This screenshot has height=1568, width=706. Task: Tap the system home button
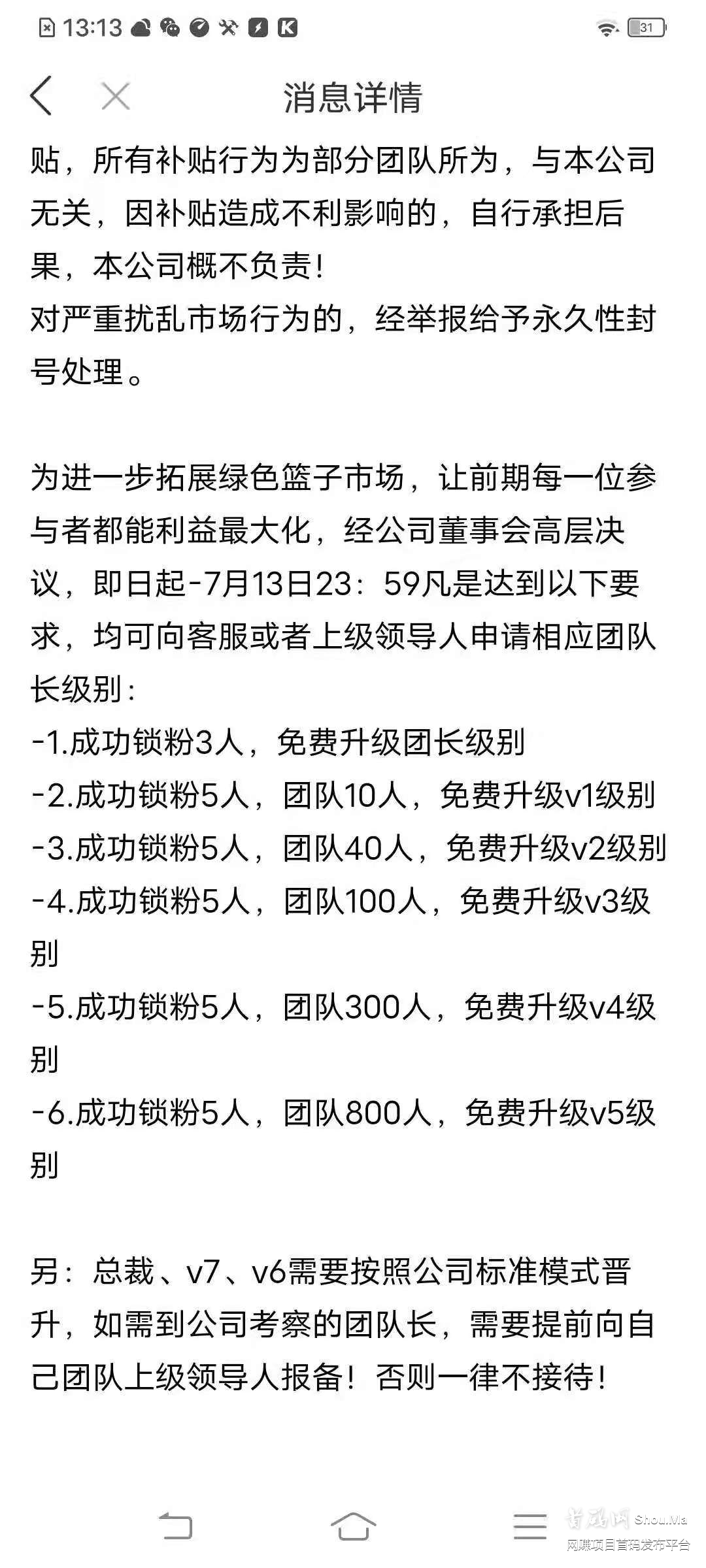coord(353,1526)
